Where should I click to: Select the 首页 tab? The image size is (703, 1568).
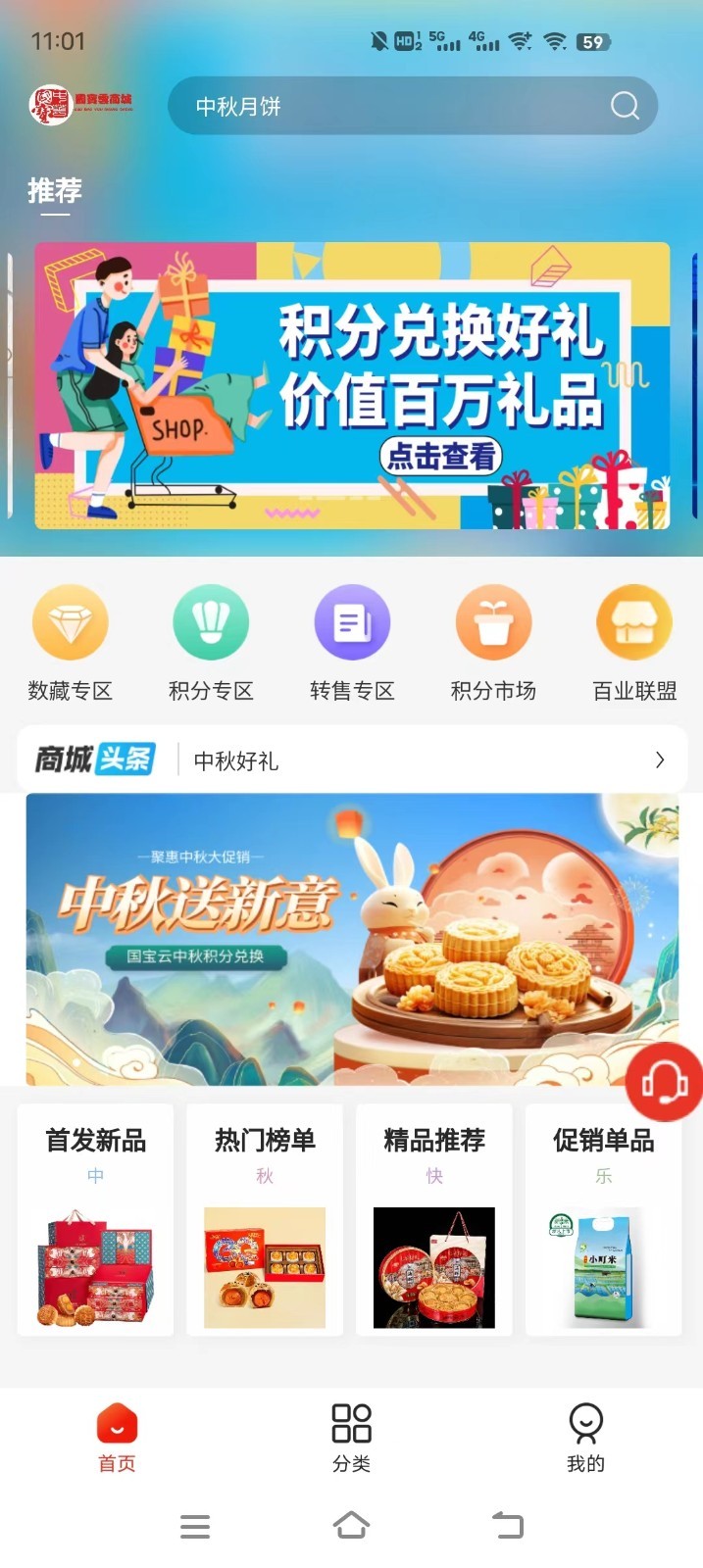(117, 1437)
